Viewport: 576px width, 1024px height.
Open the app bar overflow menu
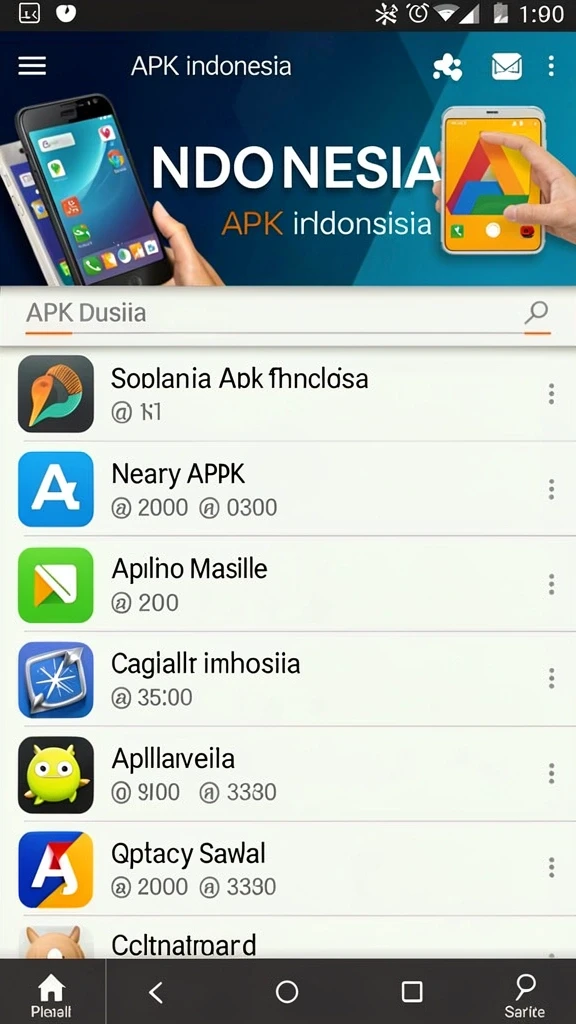(x=551, y=66)
